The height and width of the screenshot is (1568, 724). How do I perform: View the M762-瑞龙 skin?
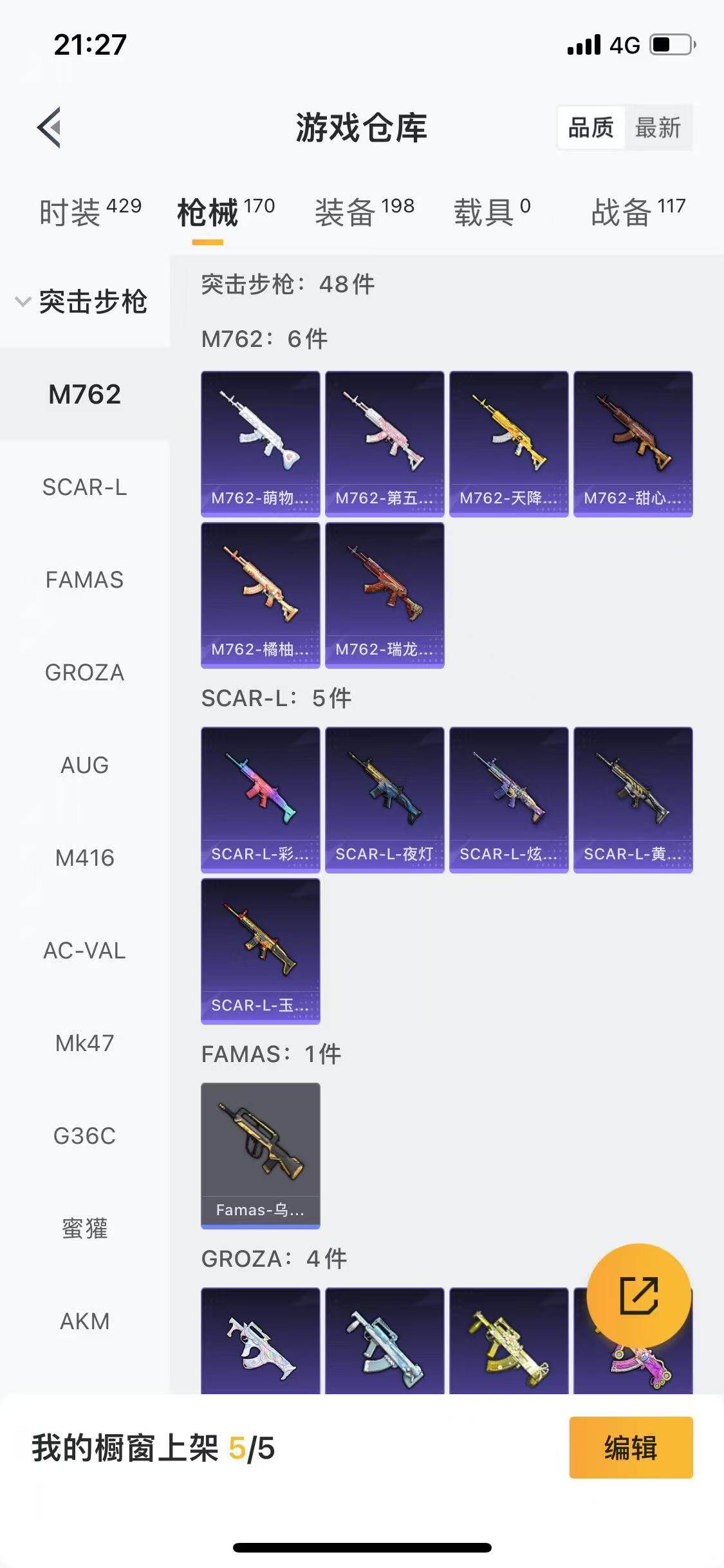(384, 595)
